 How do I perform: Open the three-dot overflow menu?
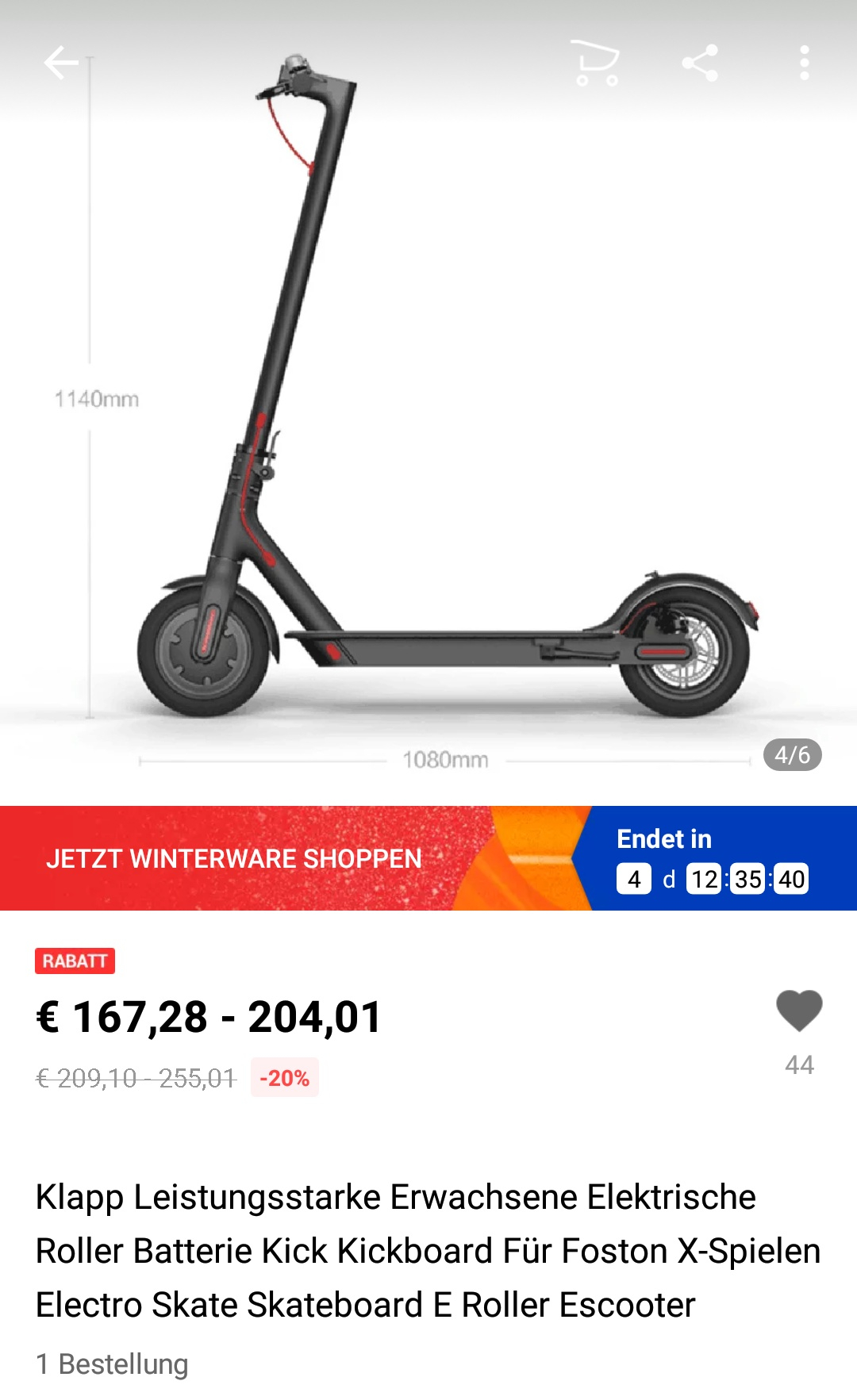804,63
